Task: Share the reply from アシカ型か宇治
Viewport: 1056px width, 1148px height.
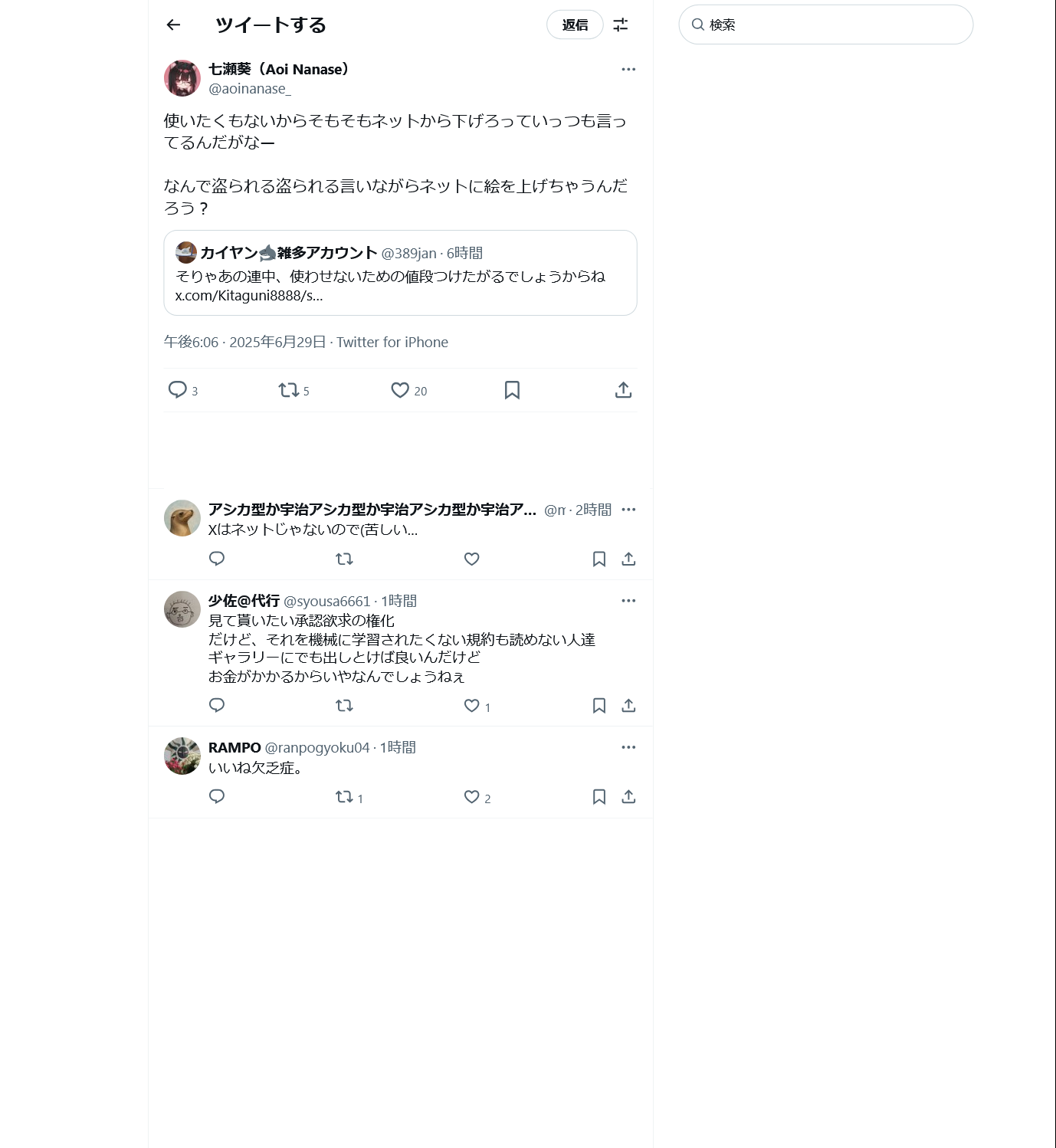Action: pos(628,559)
